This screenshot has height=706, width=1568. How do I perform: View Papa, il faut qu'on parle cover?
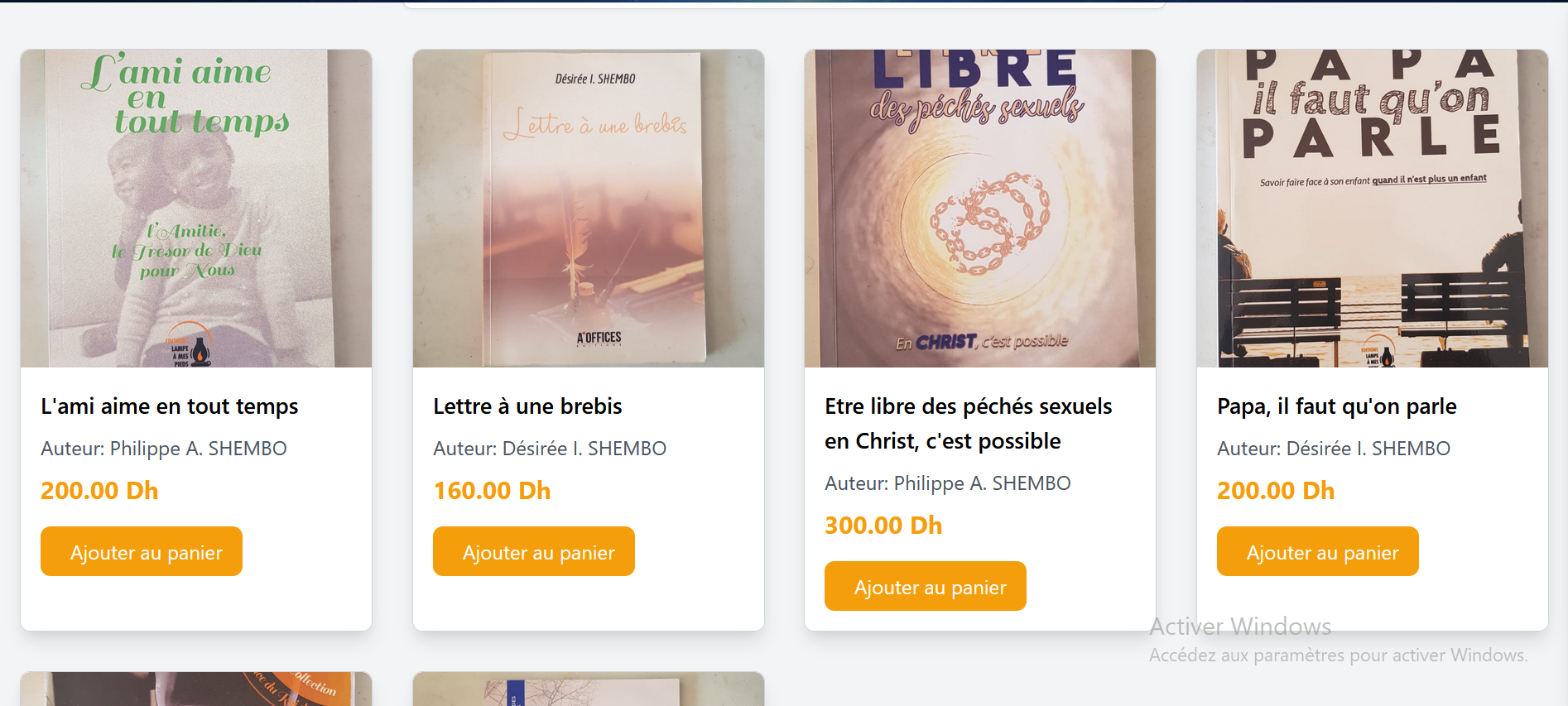pos(1373,209)
